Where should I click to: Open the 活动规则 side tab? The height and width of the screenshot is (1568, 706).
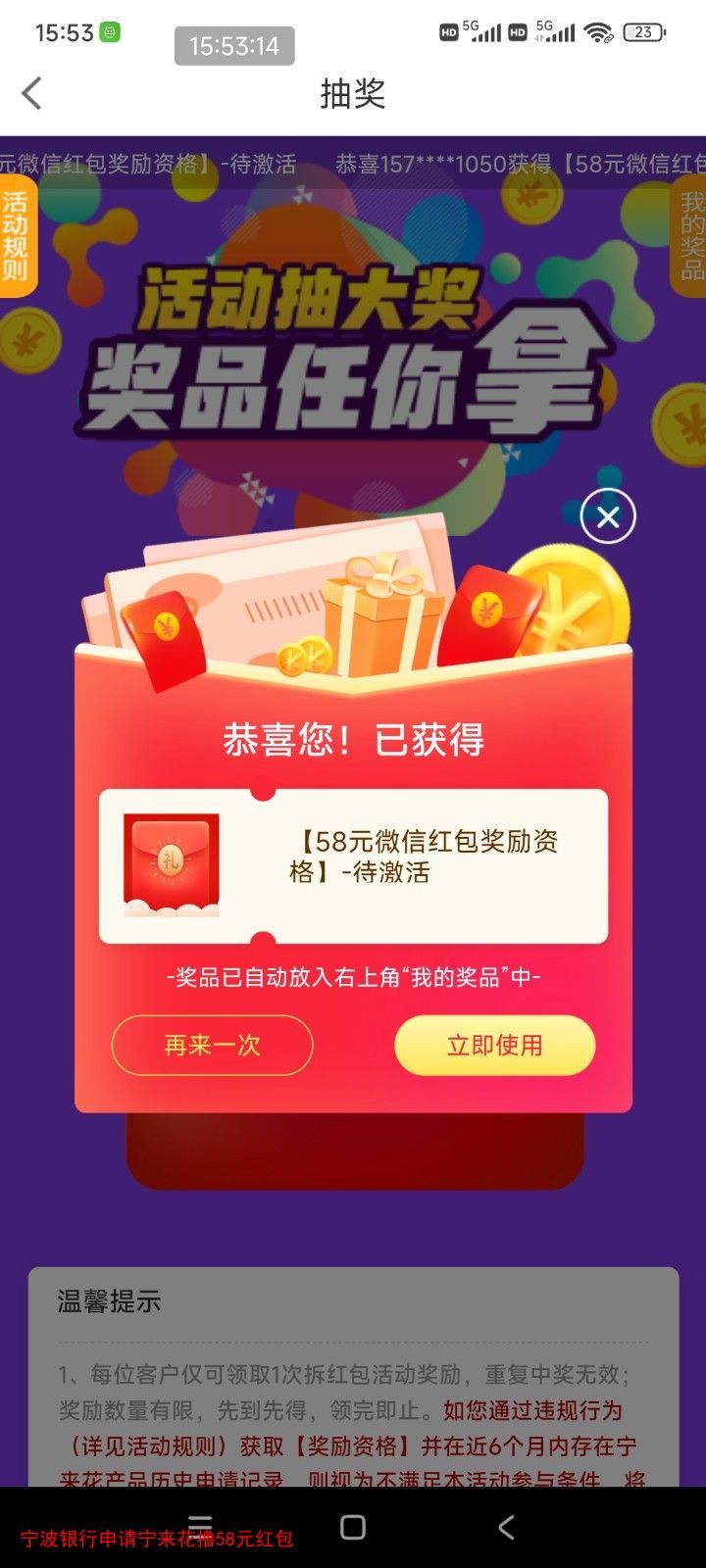17,236
